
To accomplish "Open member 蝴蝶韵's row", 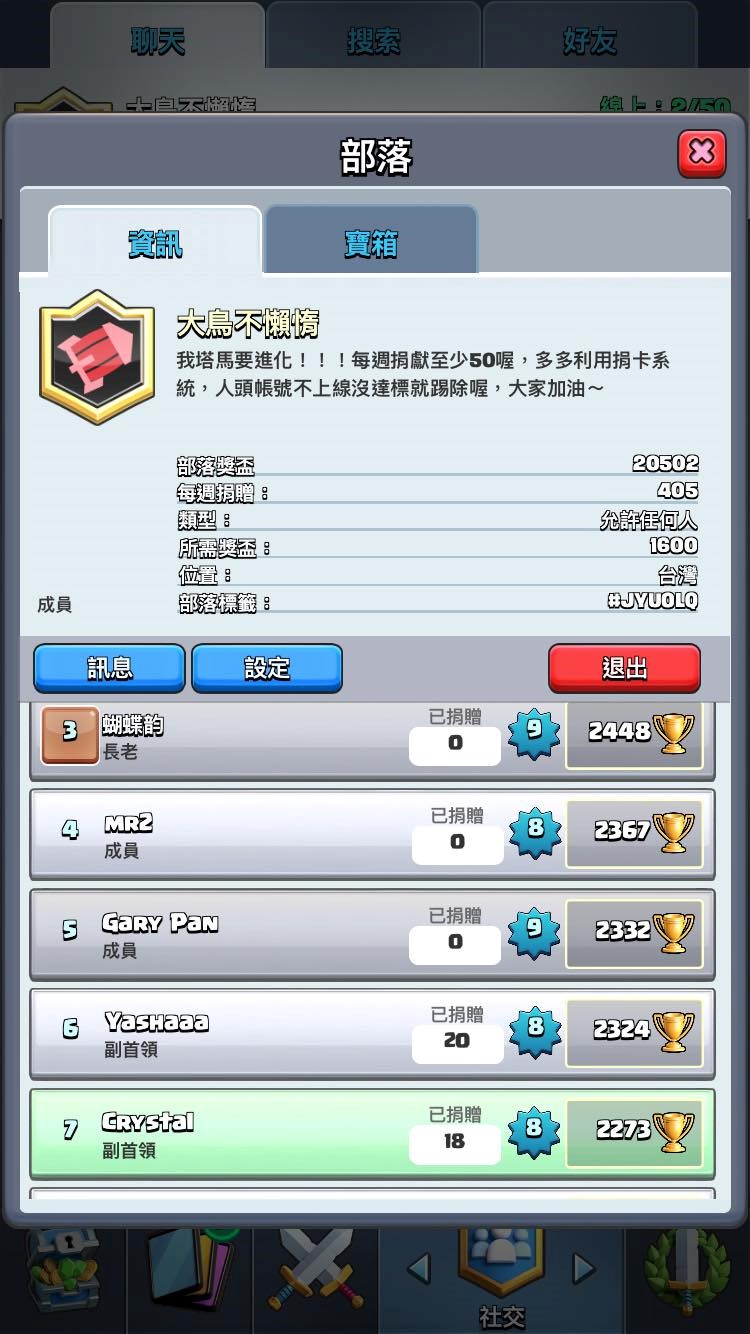I will click(372, 740).
